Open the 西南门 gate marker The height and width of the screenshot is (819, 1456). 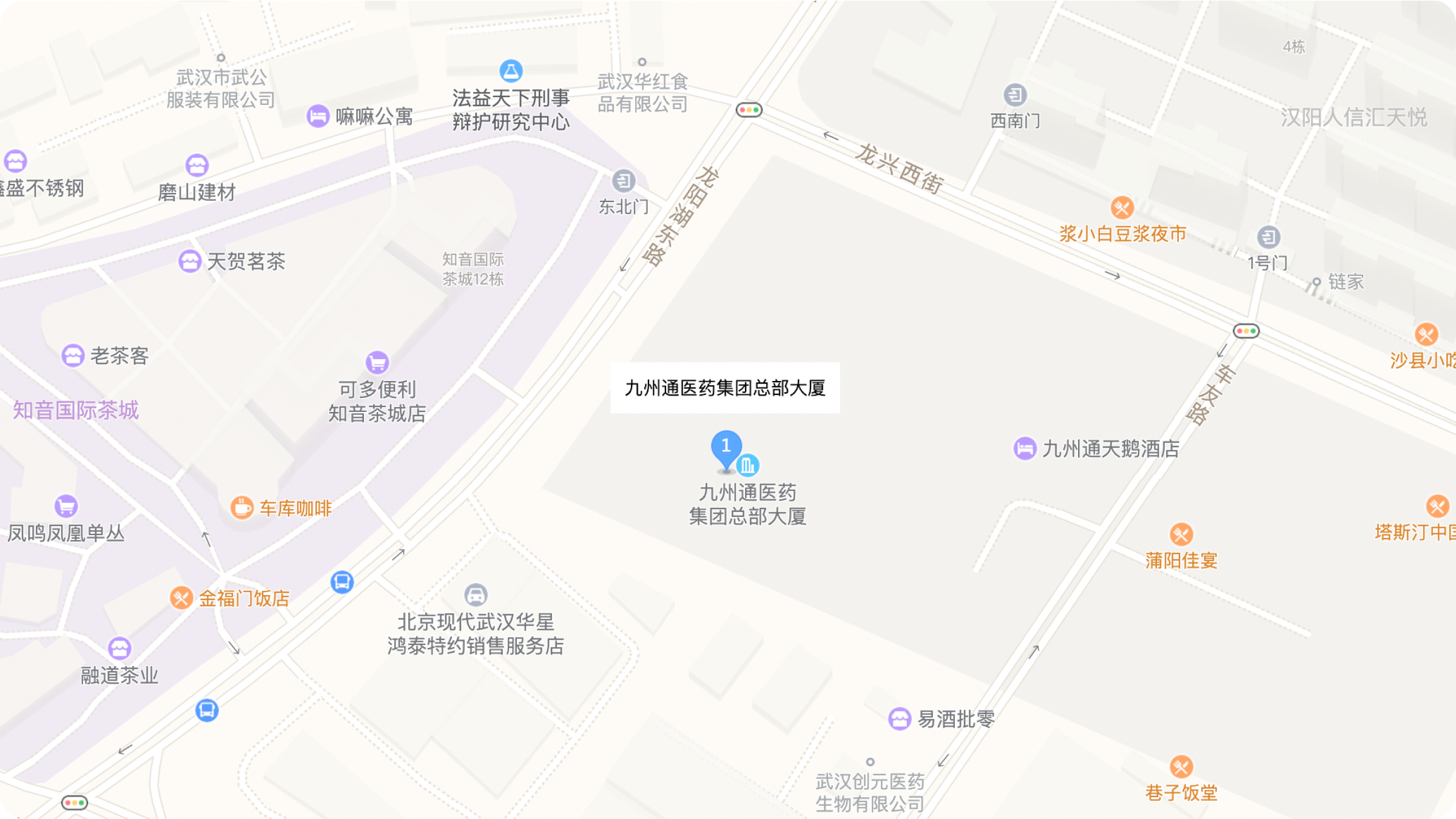(1015, 95)
